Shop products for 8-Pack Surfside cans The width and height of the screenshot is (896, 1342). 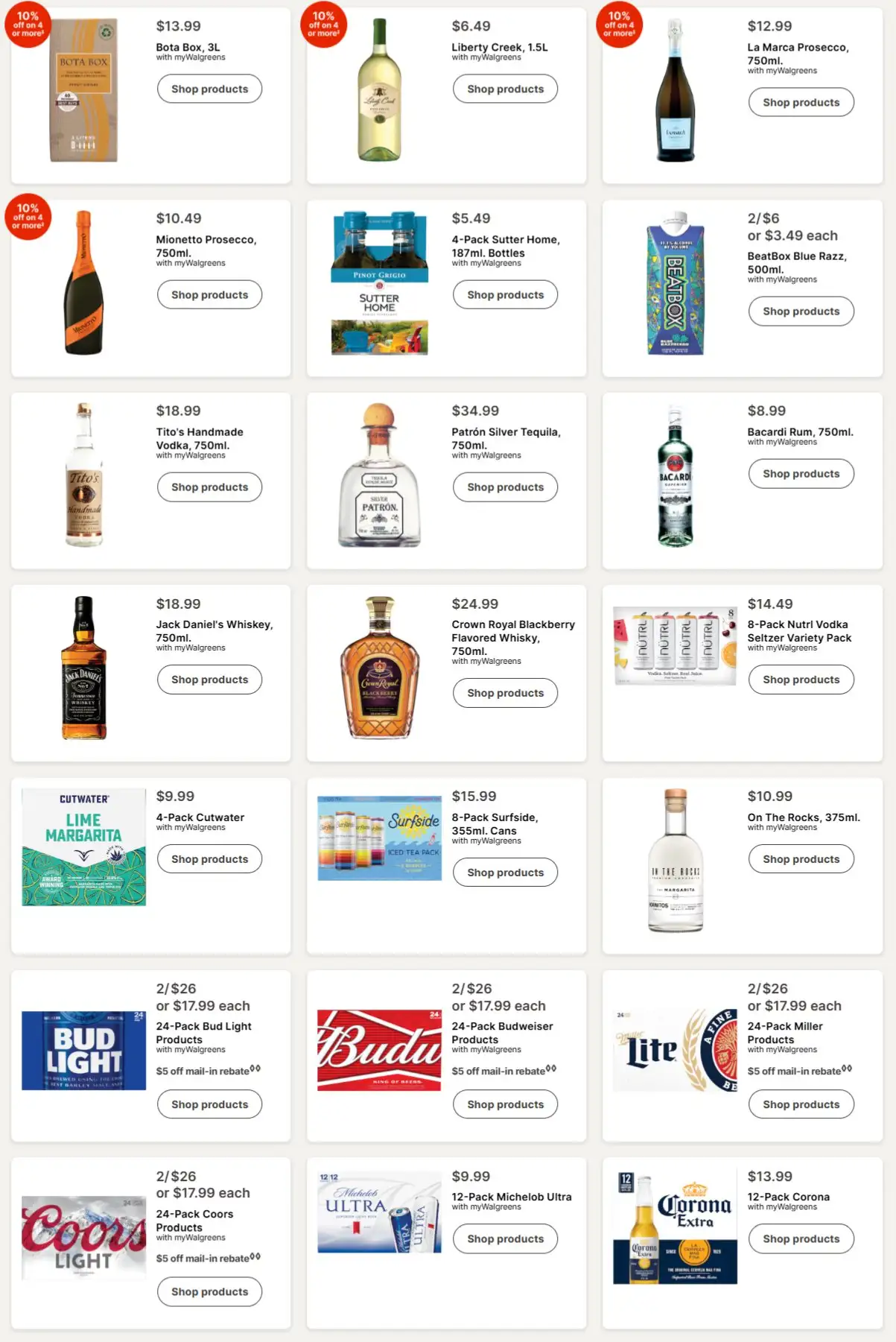tap(505, 872)
